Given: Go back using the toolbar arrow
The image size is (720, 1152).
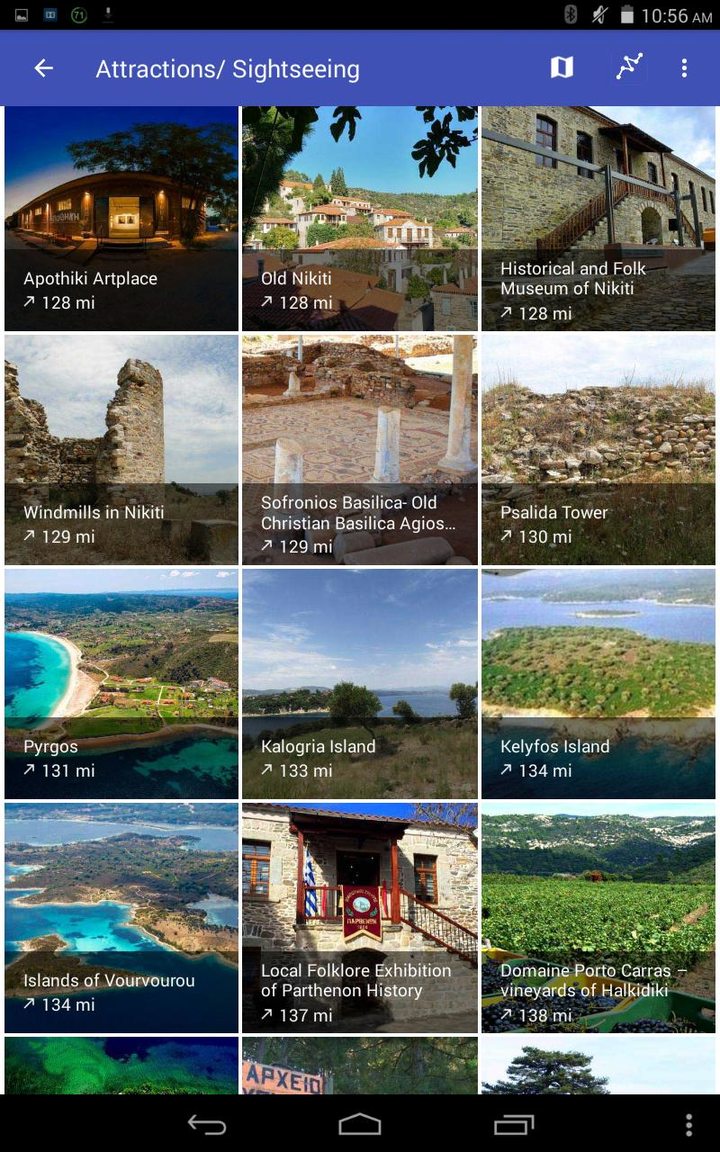Looking at the screenshot, I should pyautogui.click(x=43, y=68).
